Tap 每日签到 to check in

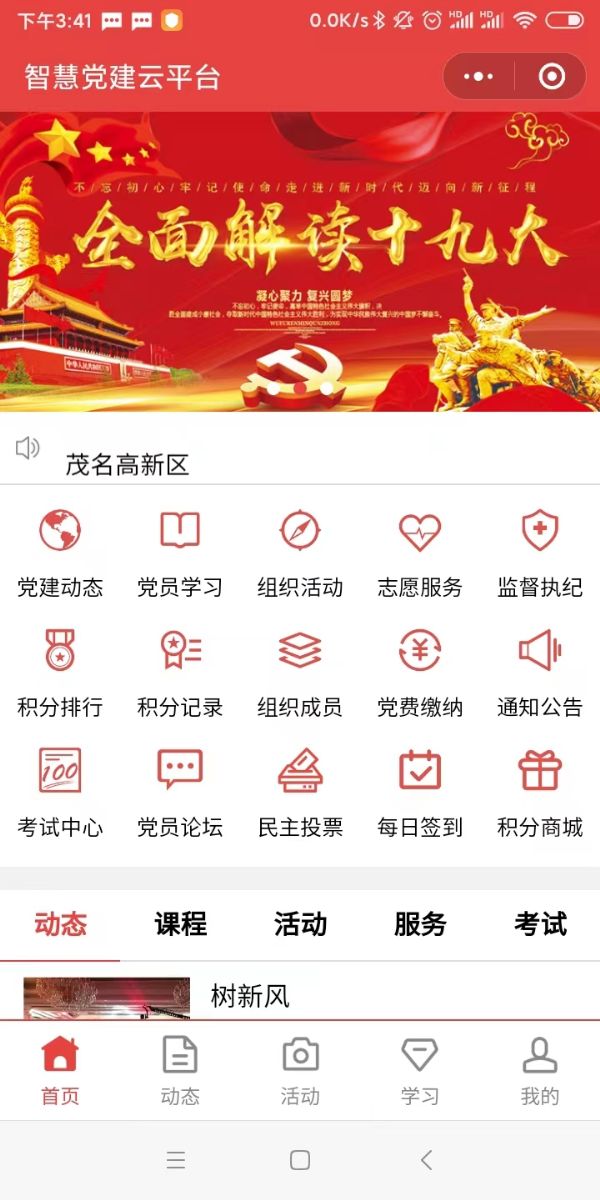[x=420, y=792]
